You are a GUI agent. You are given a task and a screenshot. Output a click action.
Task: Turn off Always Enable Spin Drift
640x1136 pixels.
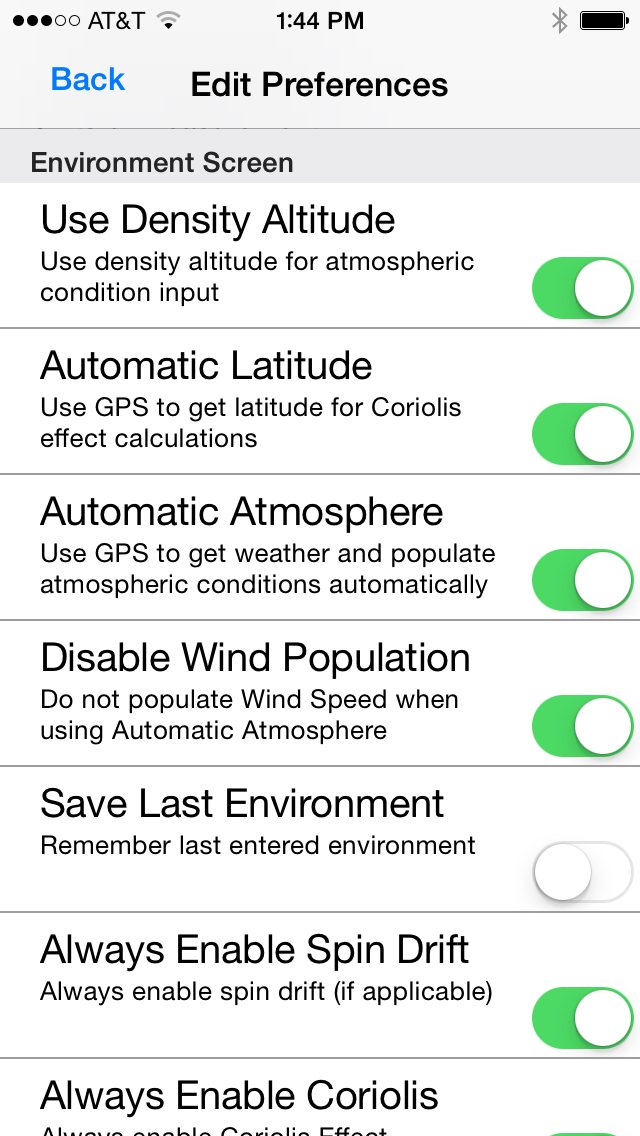[x=583, y=1018]
